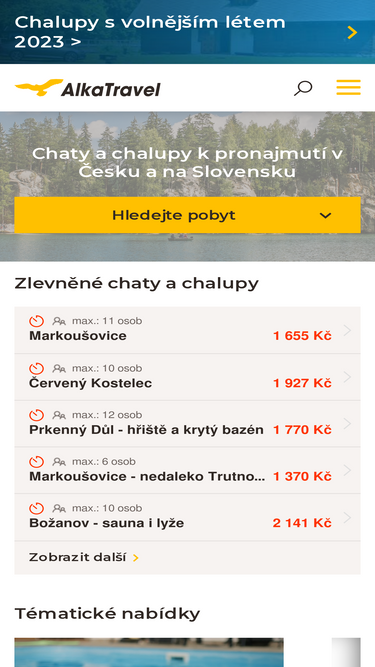View the Božanov - sauna i lyže listing
This screenshot has height=667, width=375.
[188, 518]
